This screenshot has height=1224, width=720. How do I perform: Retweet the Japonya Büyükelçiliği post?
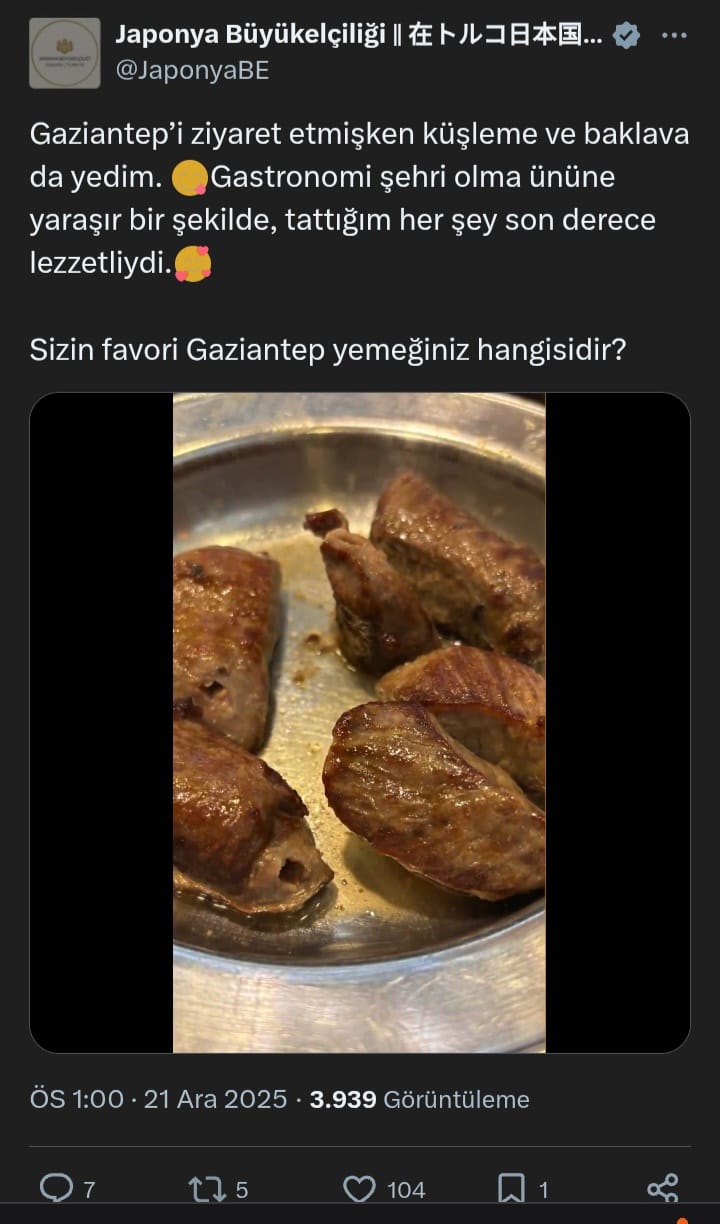tap(205, 1188)
